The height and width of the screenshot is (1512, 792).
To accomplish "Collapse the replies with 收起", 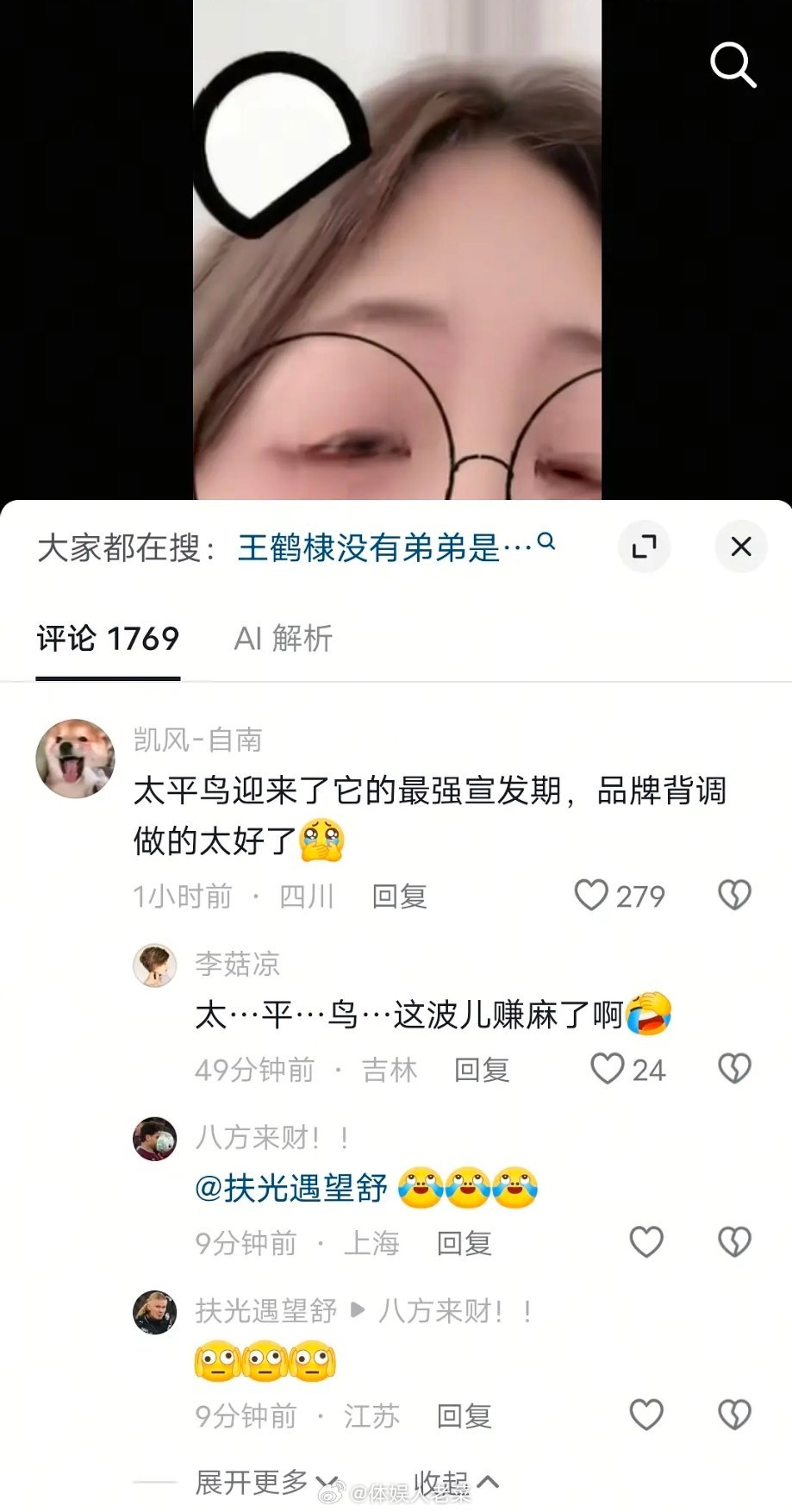I will (x=456, y=1483).
